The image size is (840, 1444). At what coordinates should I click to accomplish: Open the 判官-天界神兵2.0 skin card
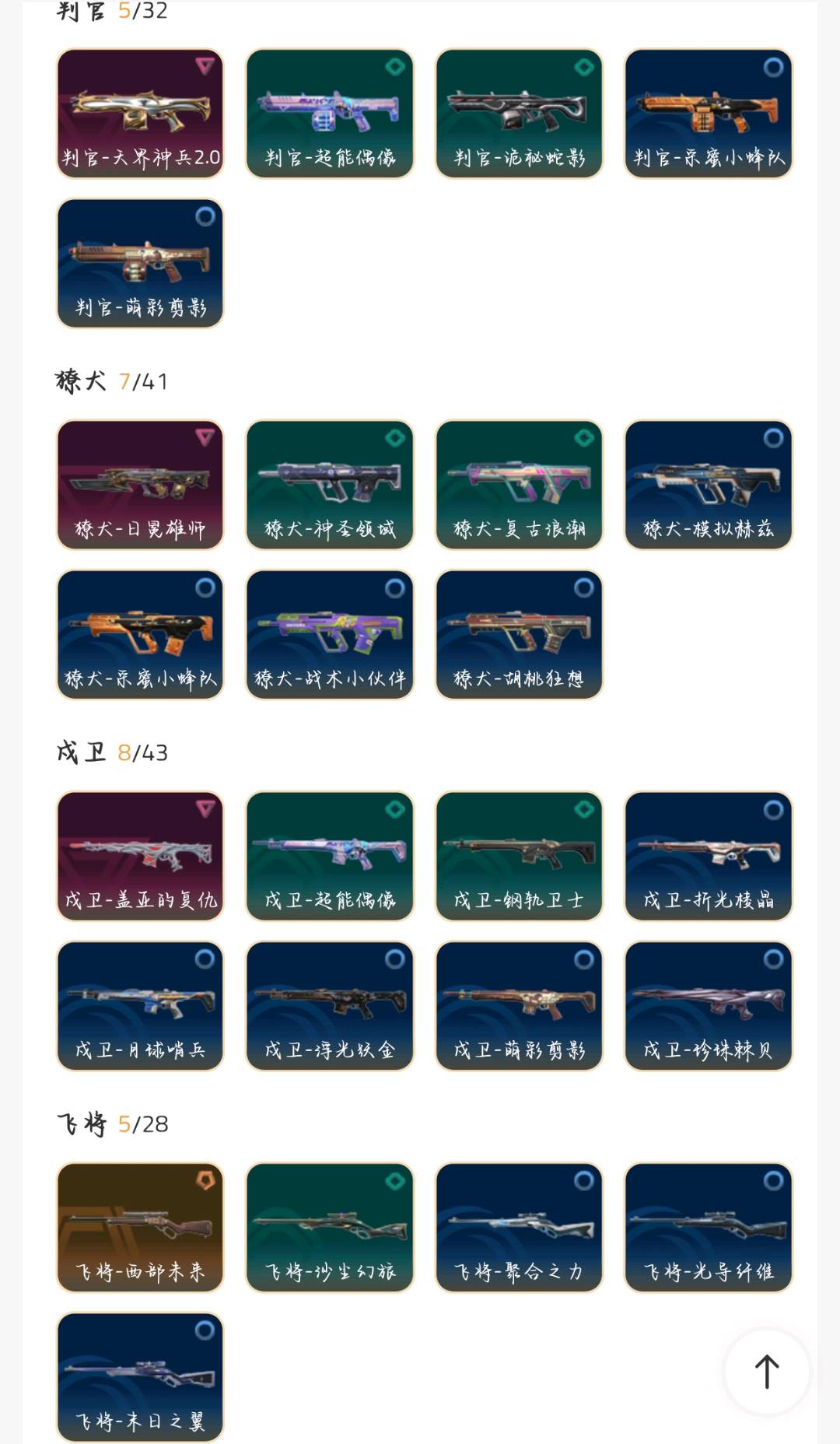pos(140,114)
